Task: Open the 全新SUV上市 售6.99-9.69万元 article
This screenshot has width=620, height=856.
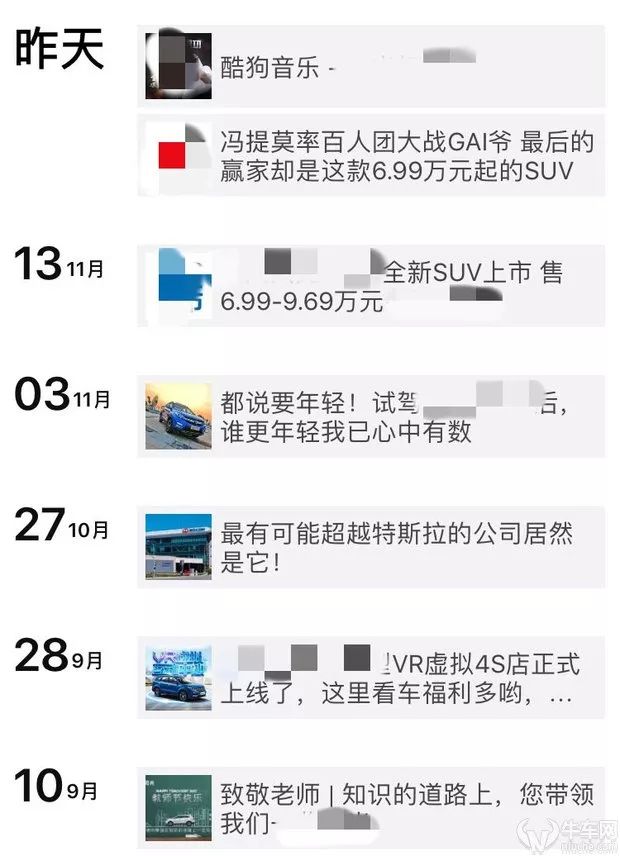Action: click(371, 286)
